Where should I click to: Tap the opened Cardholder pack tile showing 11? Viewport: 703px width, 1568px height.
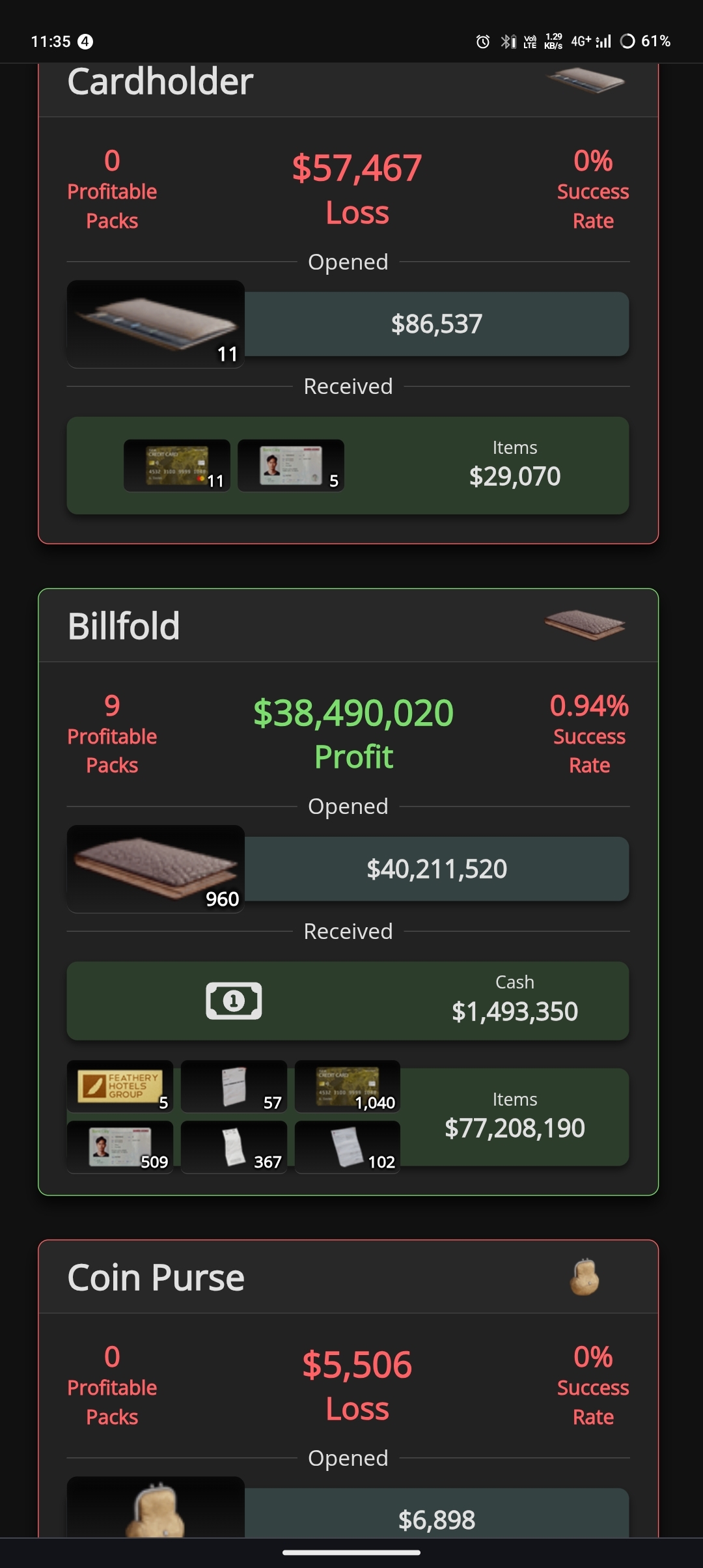tap(156, 324)
